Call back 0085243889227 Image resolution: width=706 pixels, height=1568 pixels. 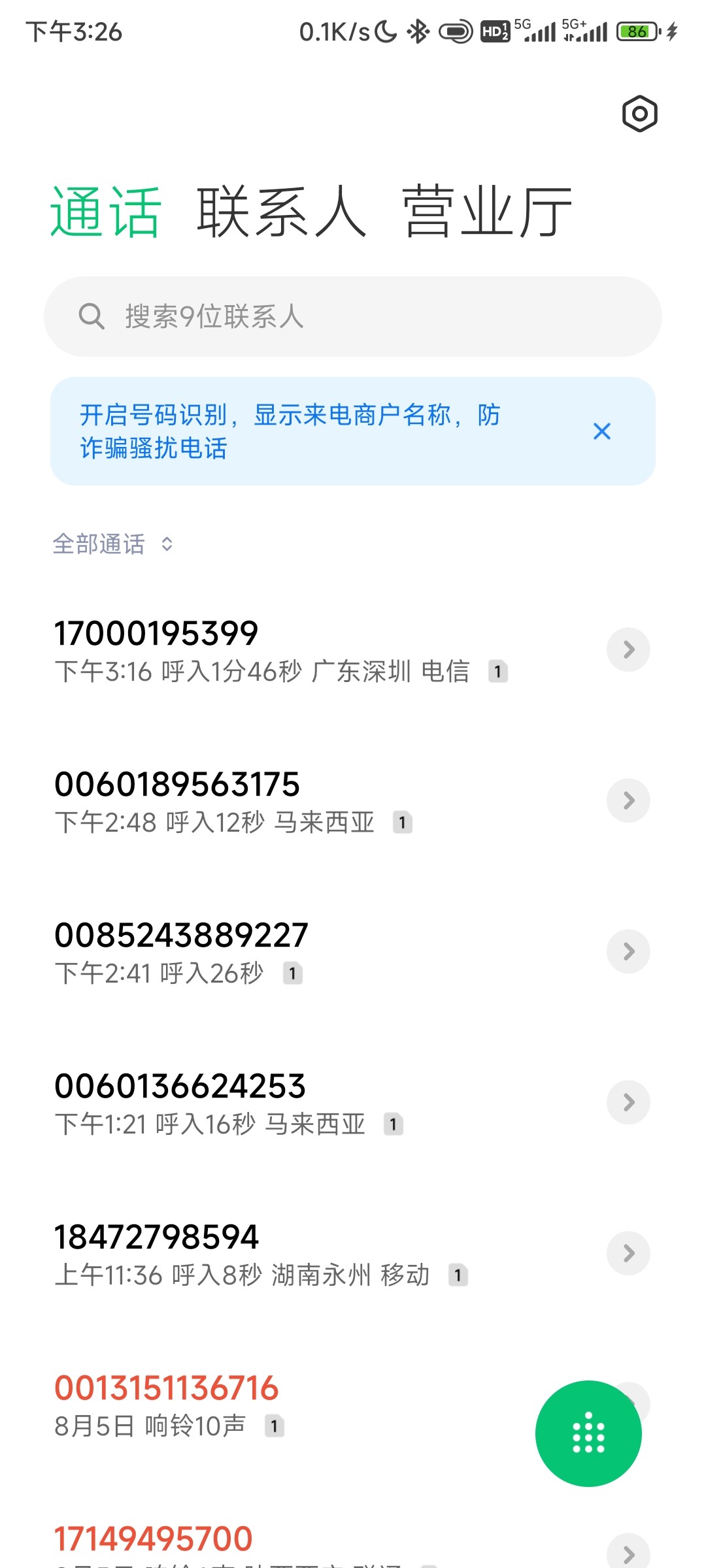(261, 952)
